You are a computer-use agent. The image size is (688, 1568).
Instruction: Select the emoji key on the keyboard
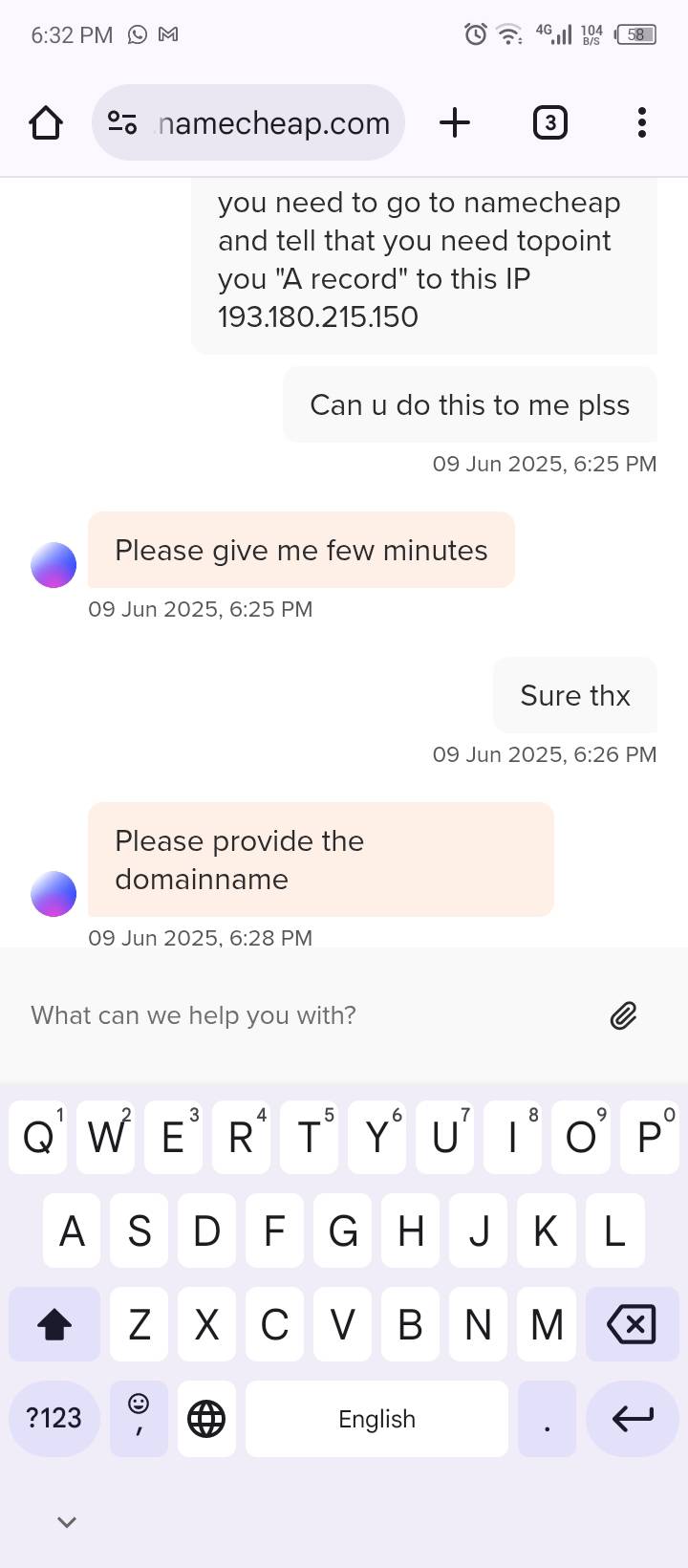pyautogui.click(x=139, y=1419)
